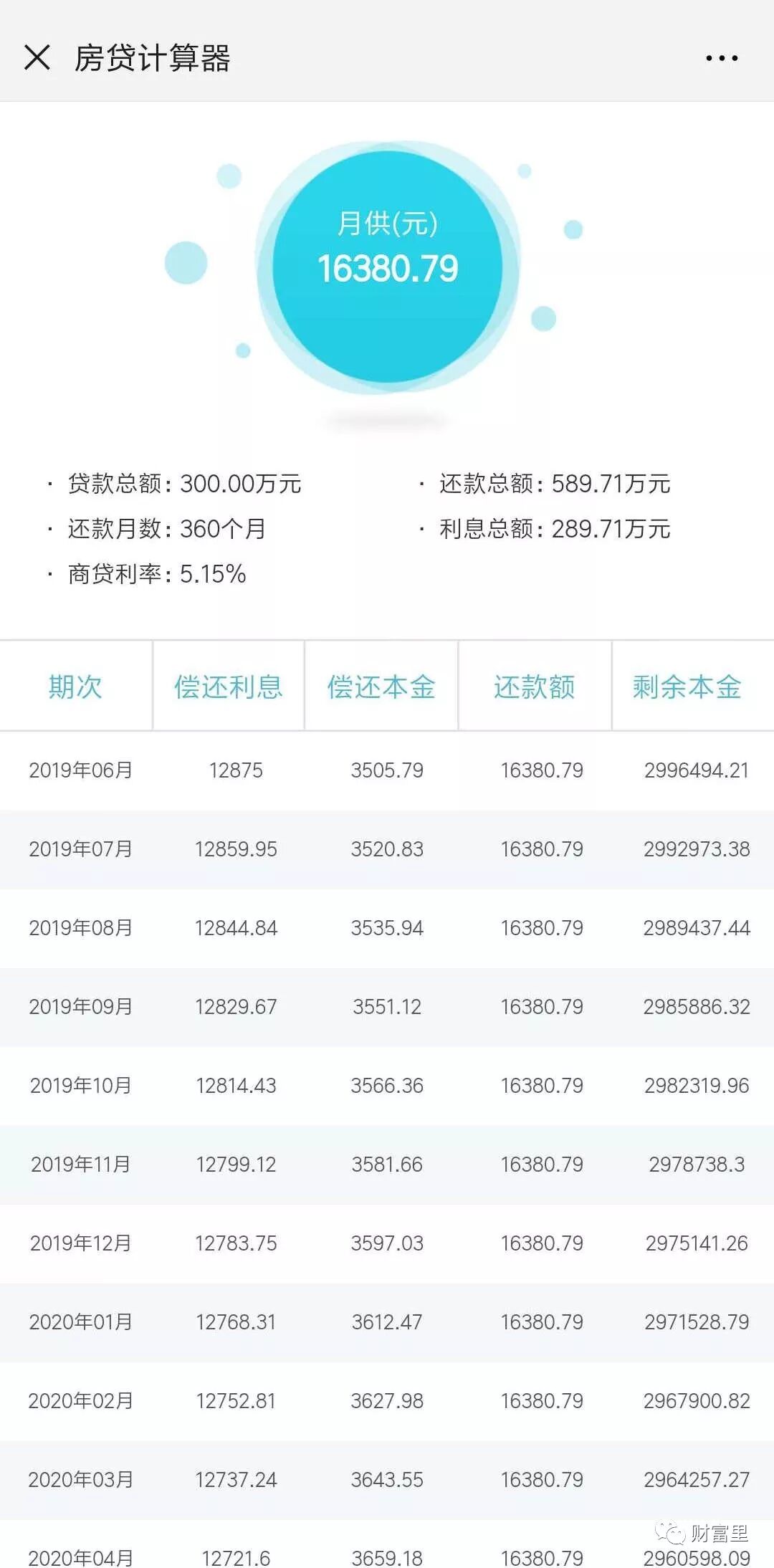The height and width of the screenshot is (1568, 774).
Task: Open the three-dot overflow menu
Action: (721, 58)
